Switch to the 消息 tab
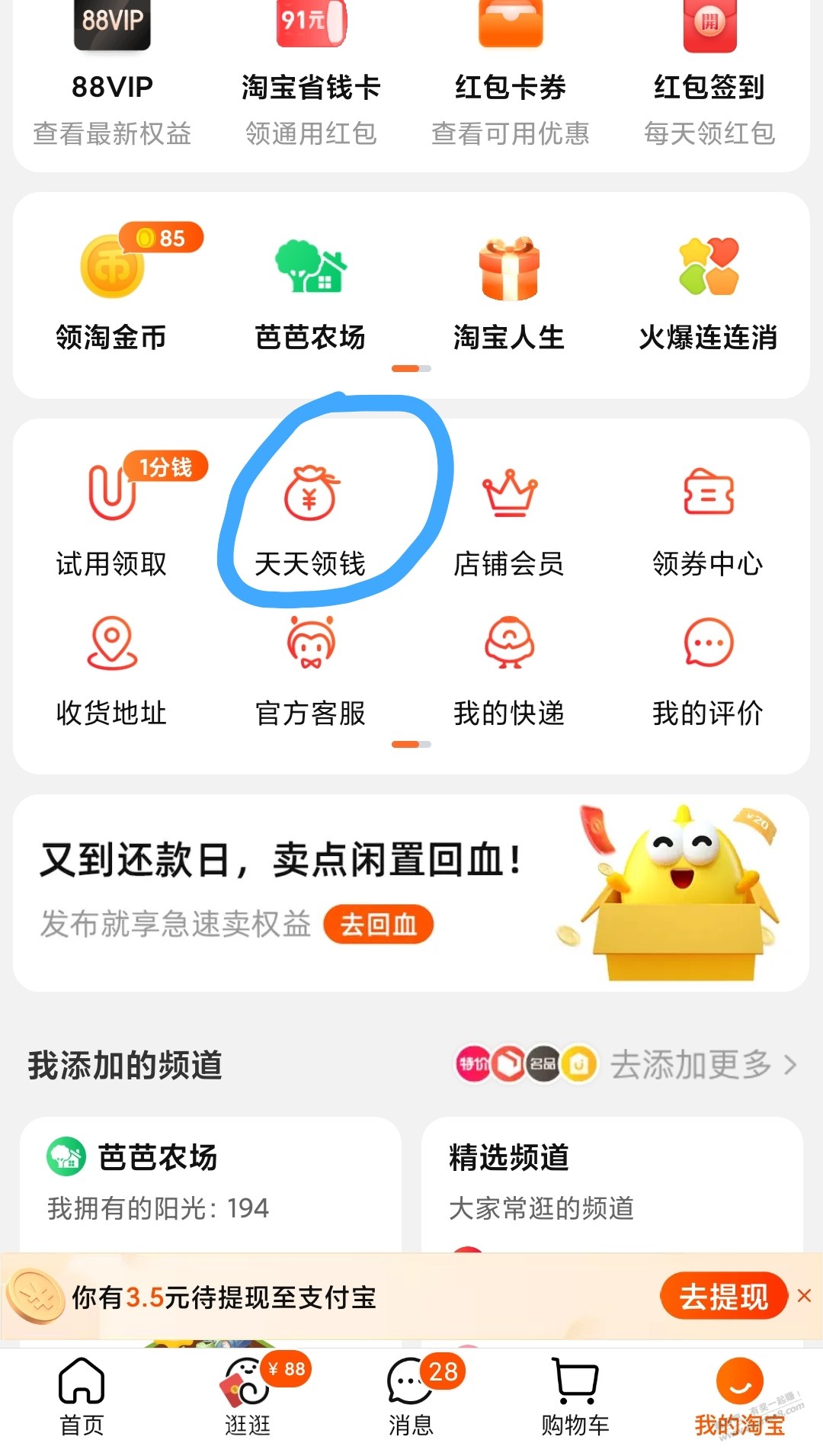The height and width of the screenshot is (1456, 823). [x=411, y=1397]
